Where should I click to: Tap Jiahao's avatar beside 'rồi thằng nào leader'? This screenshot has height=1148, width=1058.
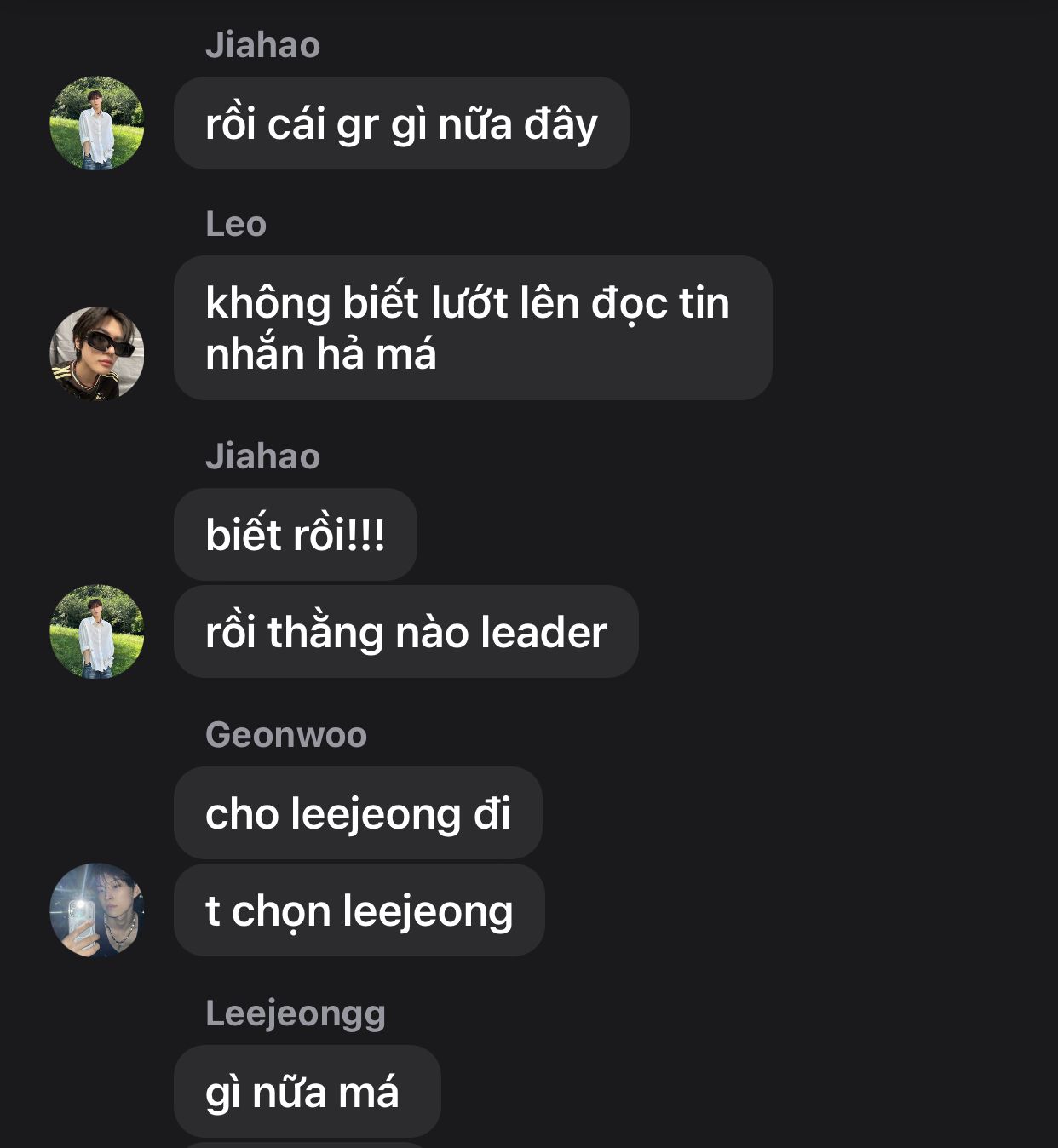(x=97, y=631)
